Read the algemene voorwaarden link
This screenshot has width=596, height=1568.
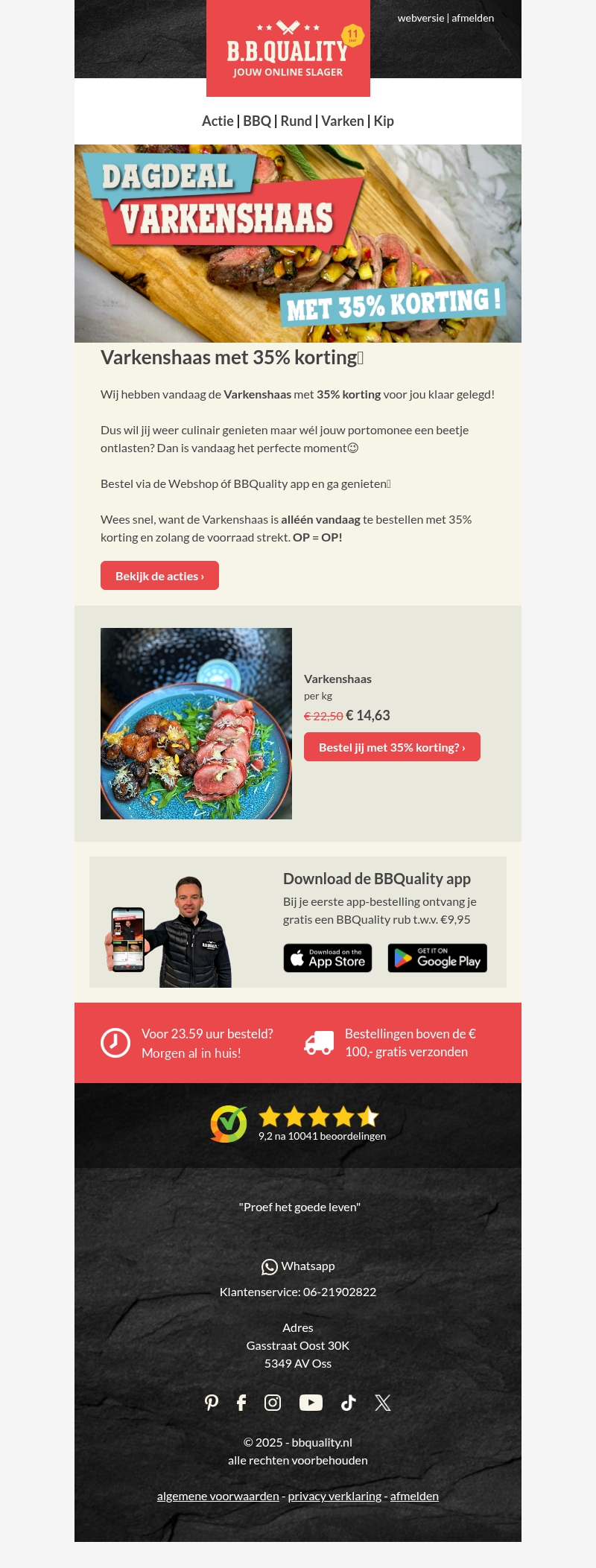coord(218,1496)
